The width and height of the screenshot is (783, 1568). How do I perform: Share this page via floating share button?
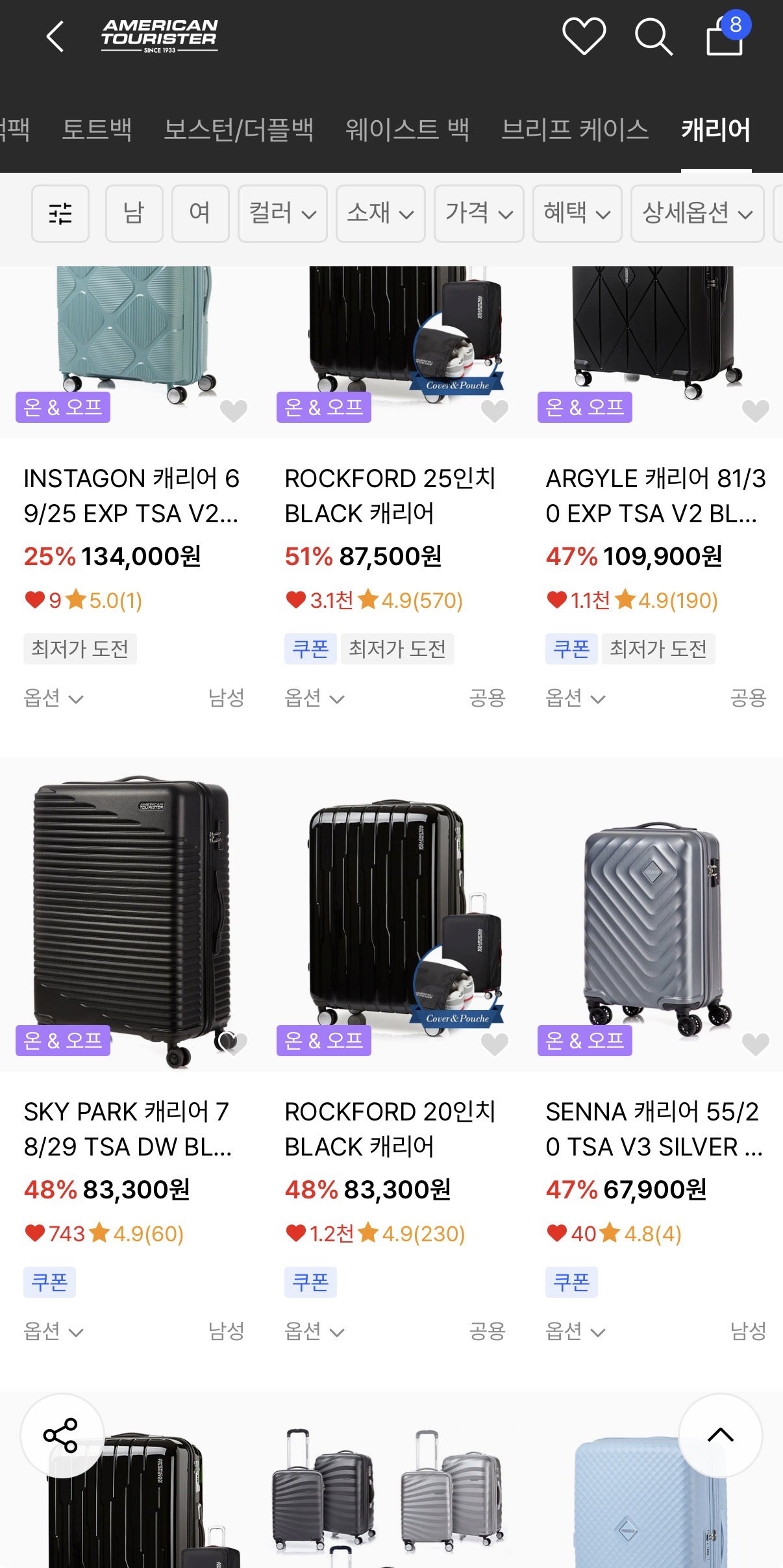pos(62,1435)
